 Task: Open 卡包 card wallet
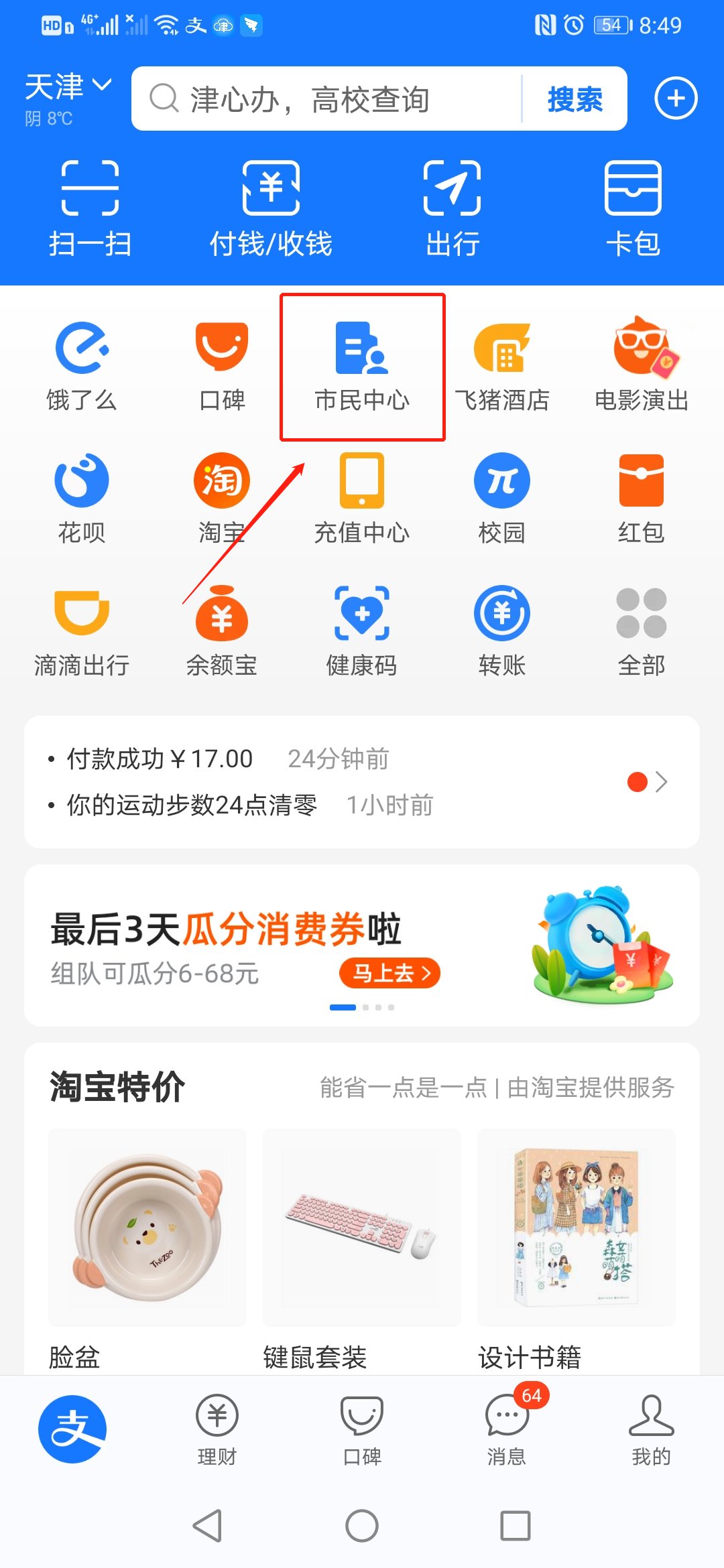click(633, 208)
